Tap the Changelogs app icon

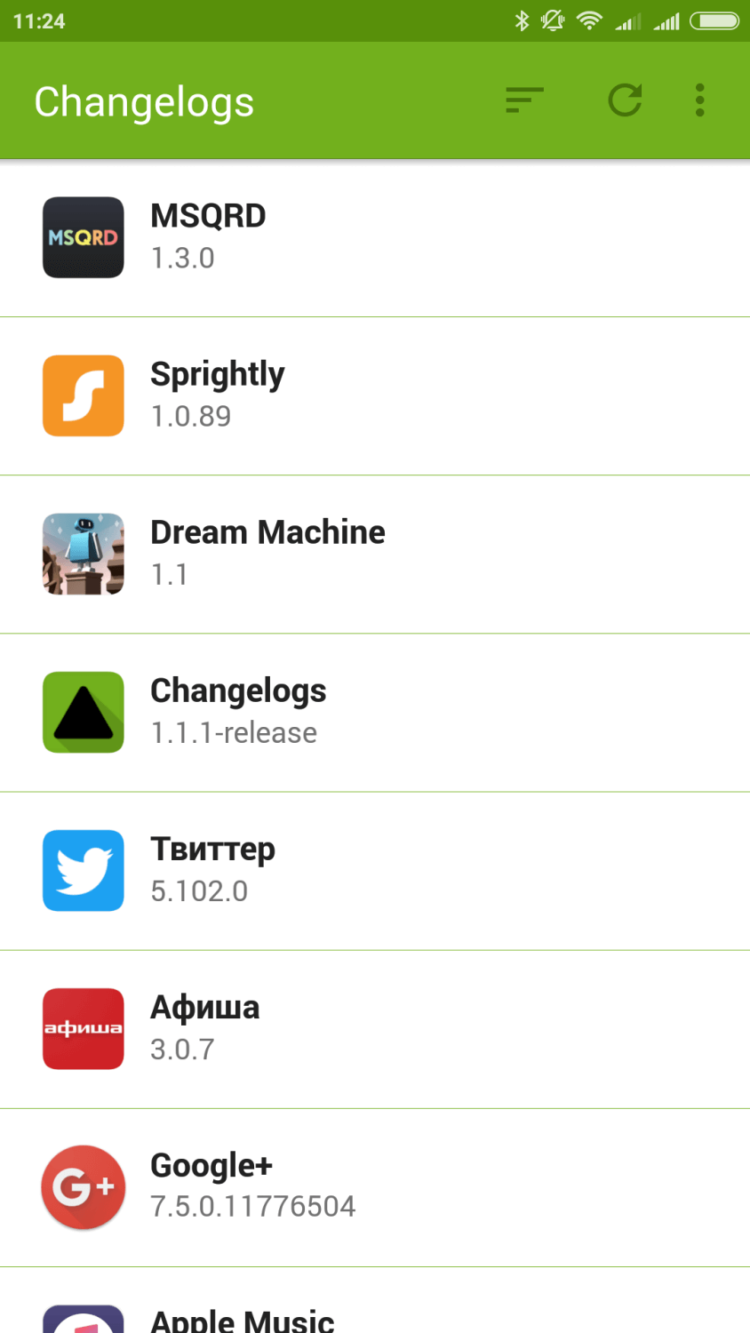tap(82, 712)
